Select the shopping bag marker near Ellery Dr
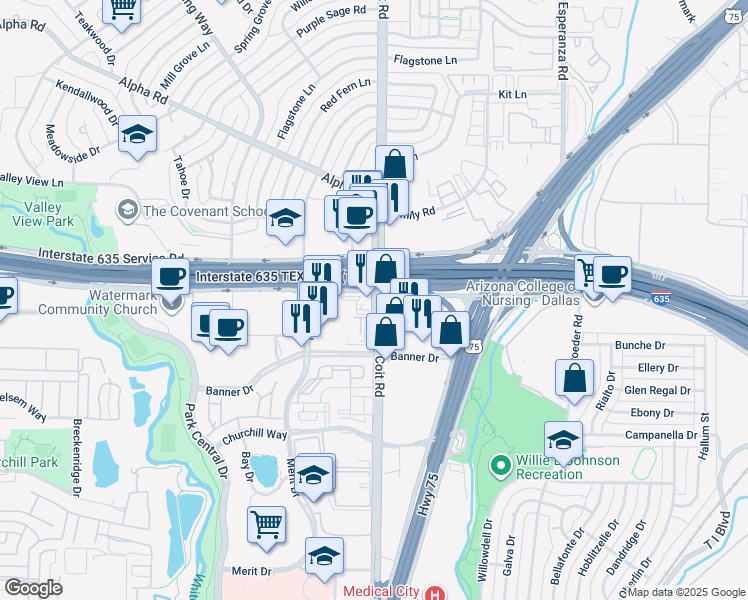Screen dimensions: 748x600 (x=574, y=379)
